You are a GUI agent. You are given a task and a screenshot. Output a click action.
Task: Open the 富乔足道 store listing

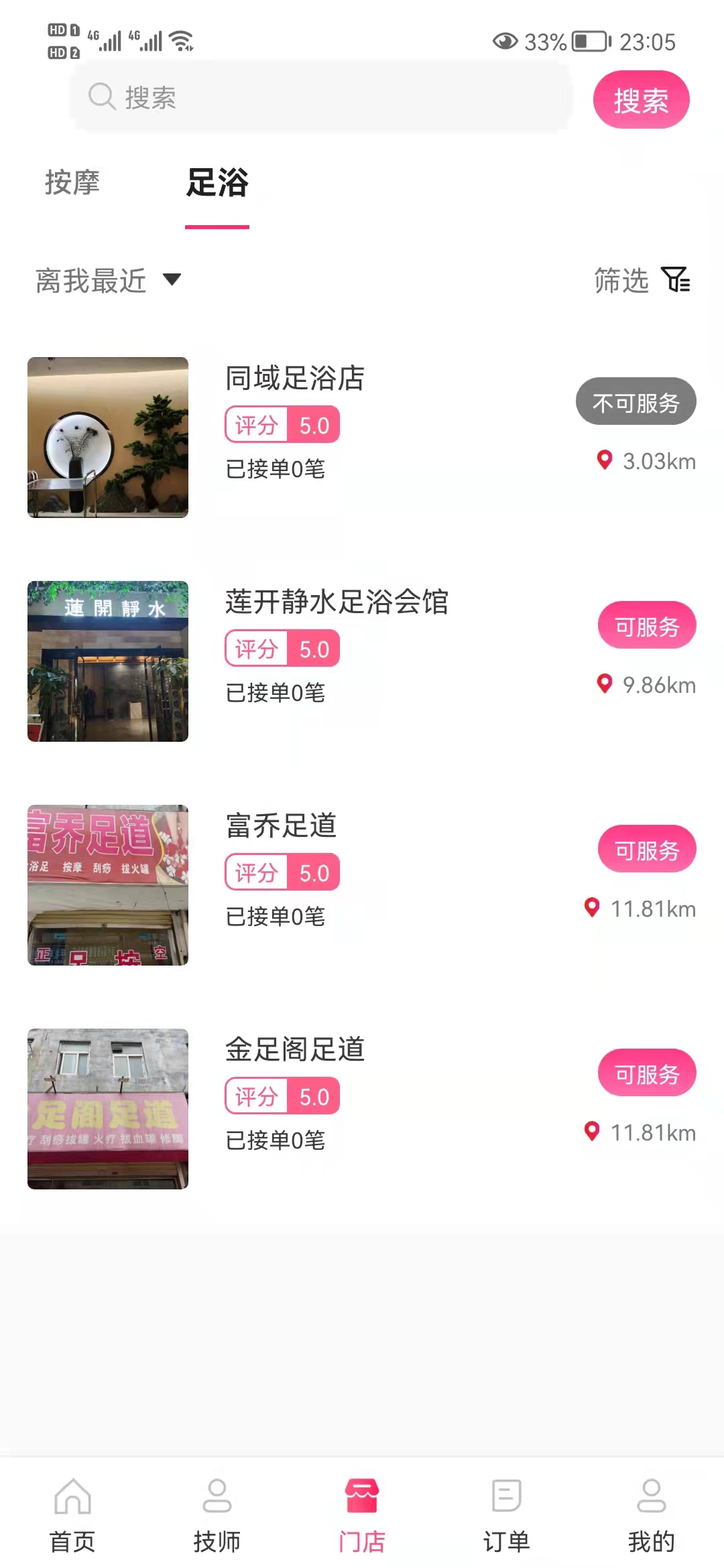281,826
